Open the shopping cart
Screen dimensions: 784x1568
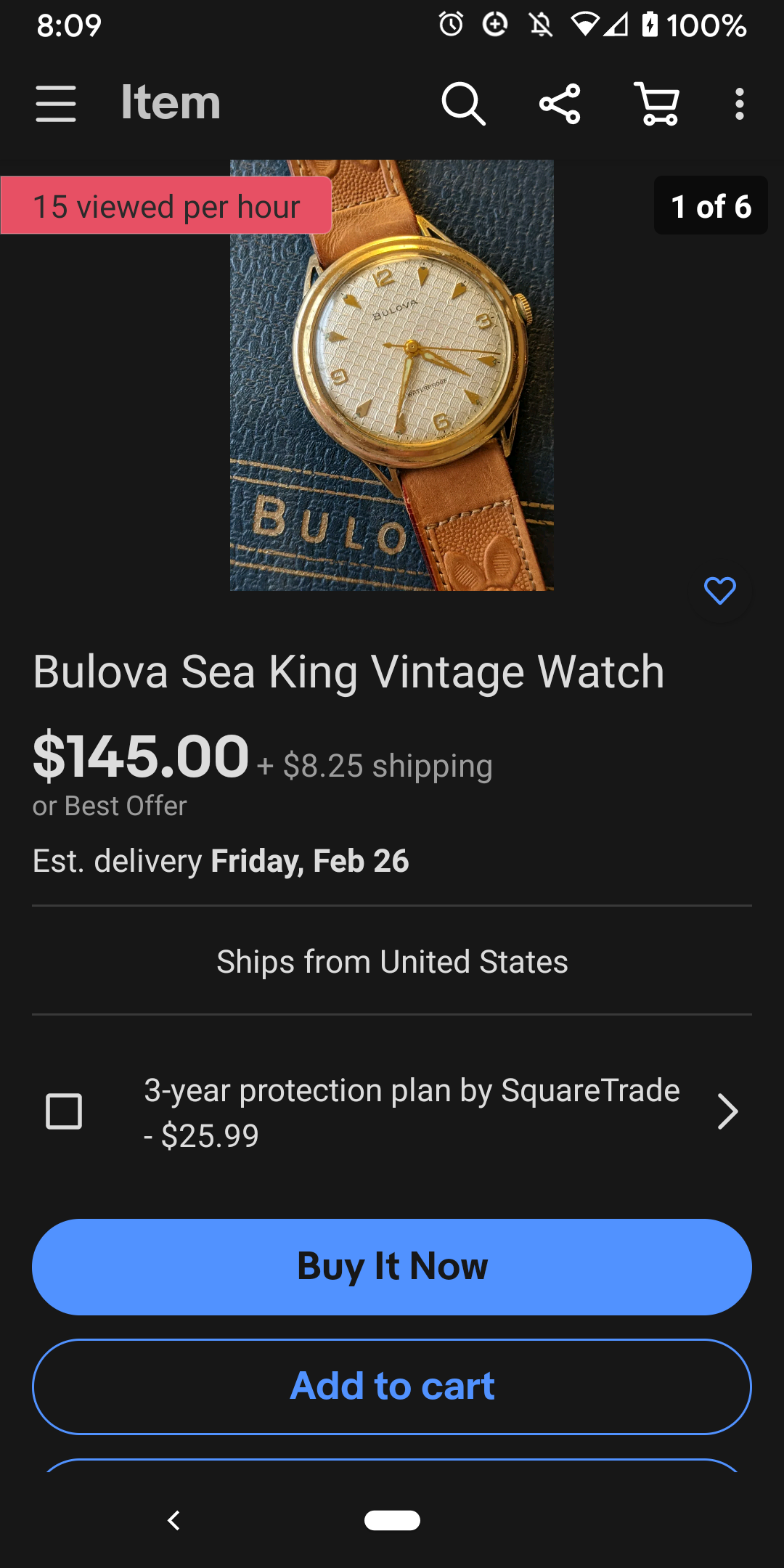click(x=657, y=103)
